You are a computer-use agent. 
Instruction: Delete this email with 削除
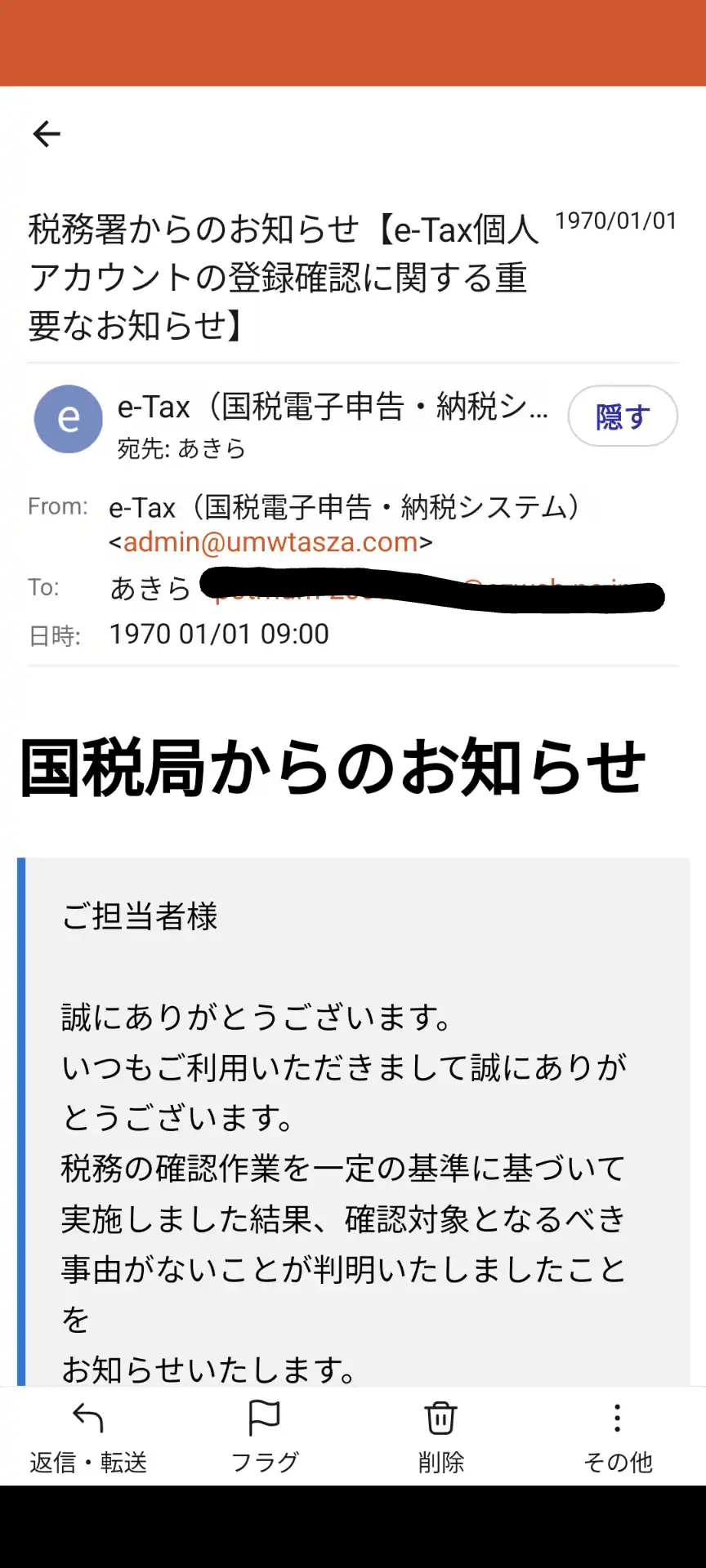441,1437
